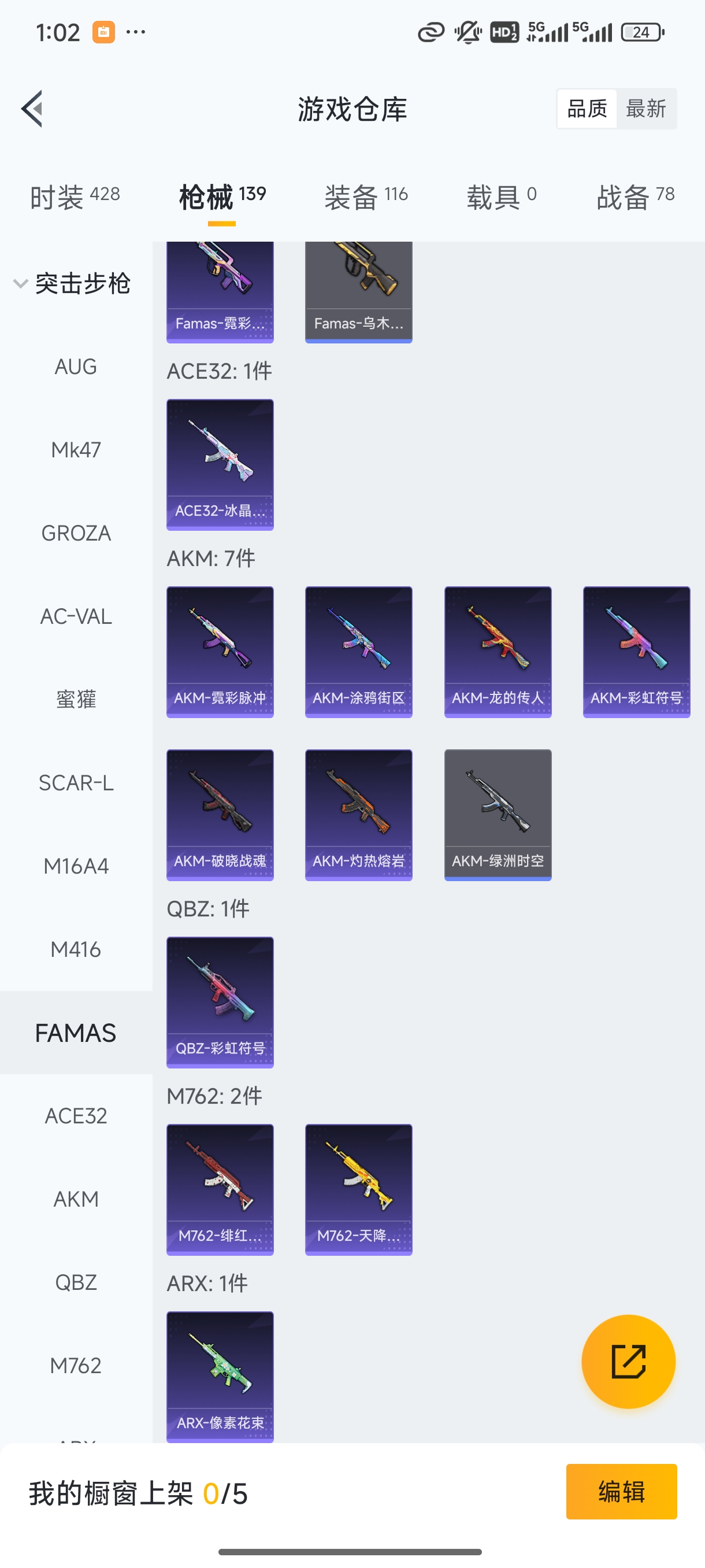Switch to the 战备 tab

tap(635, 197)
